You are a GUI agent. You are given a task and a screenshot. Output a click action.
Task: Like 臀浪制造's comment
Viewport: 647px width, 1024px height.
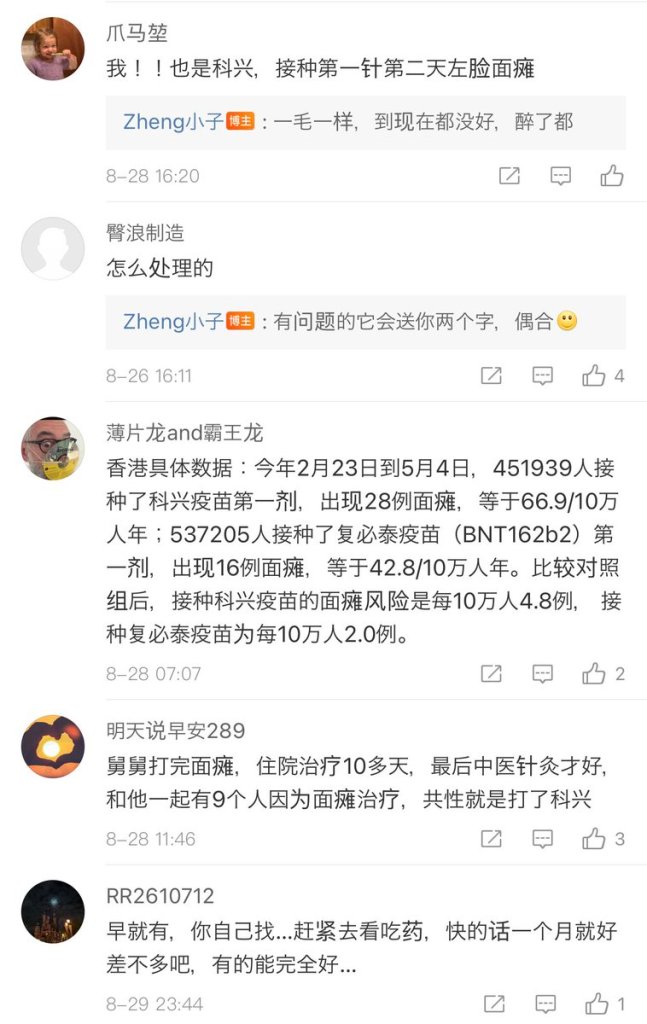tap(595, 376)
